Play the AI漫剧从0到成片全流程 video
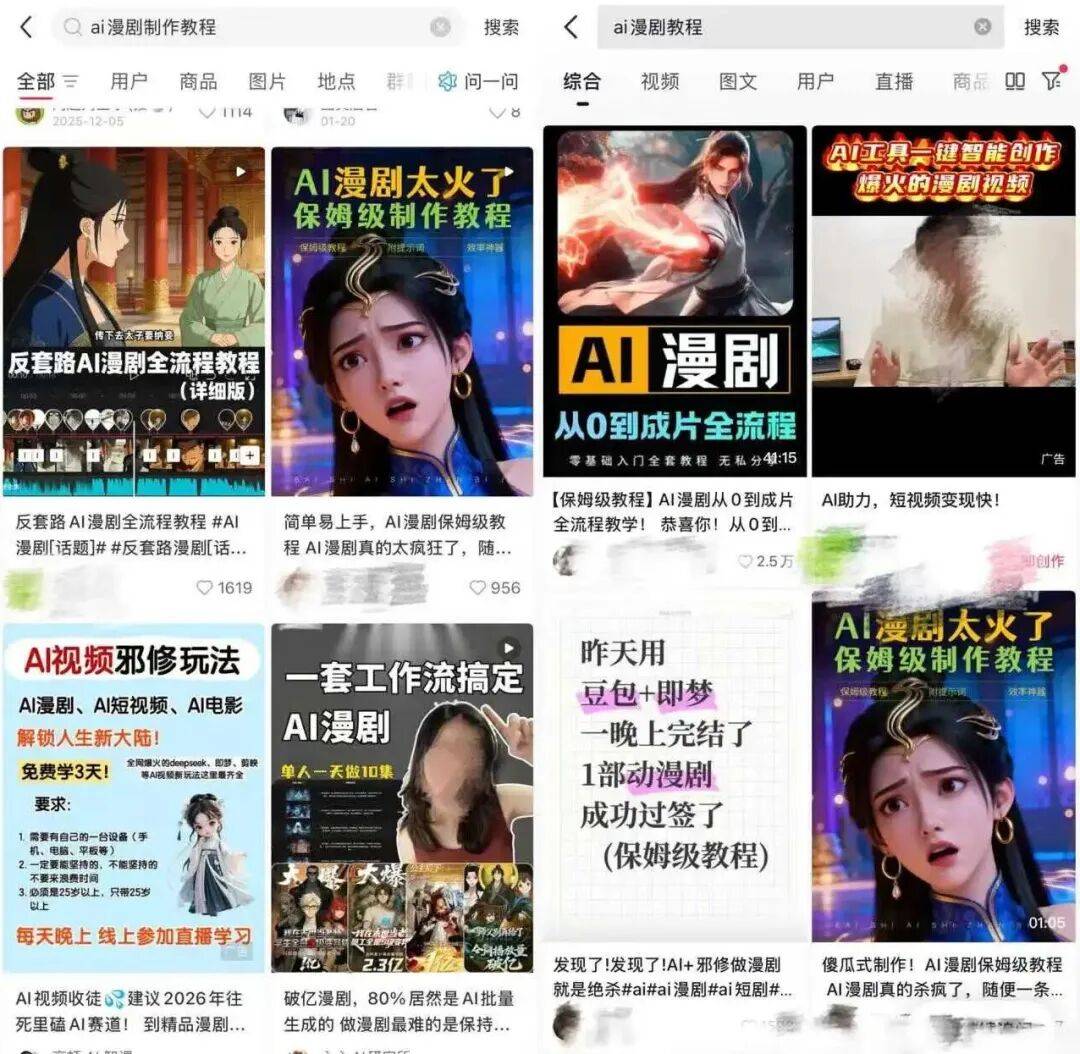Image resolution: width=1080 pixels, height=1054 pixels. (x=675, y=301)
